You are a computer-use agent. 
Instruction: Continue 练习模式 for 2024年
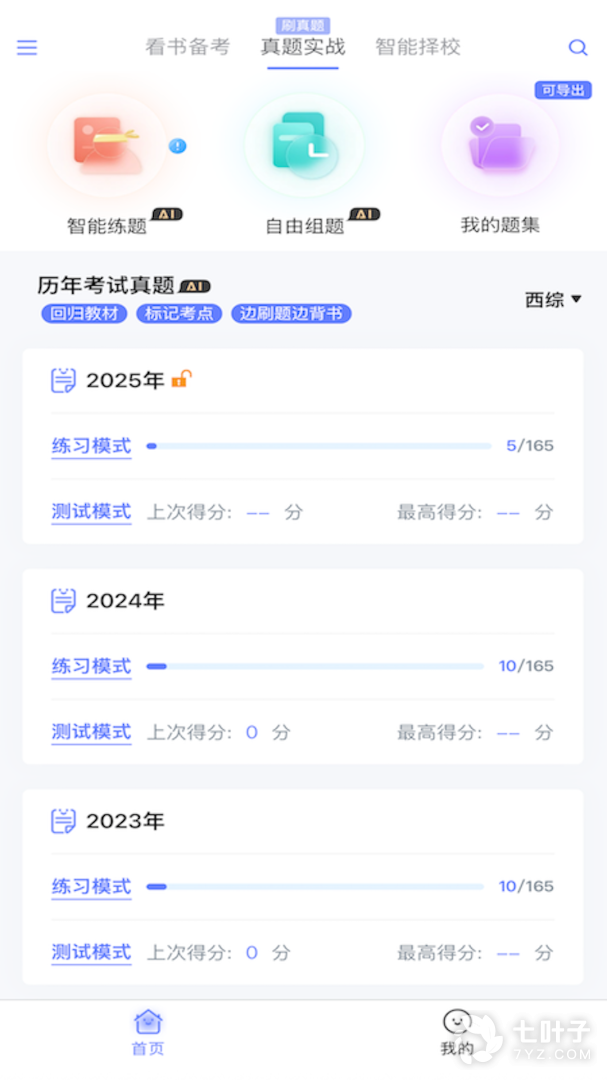pos(91,666)
